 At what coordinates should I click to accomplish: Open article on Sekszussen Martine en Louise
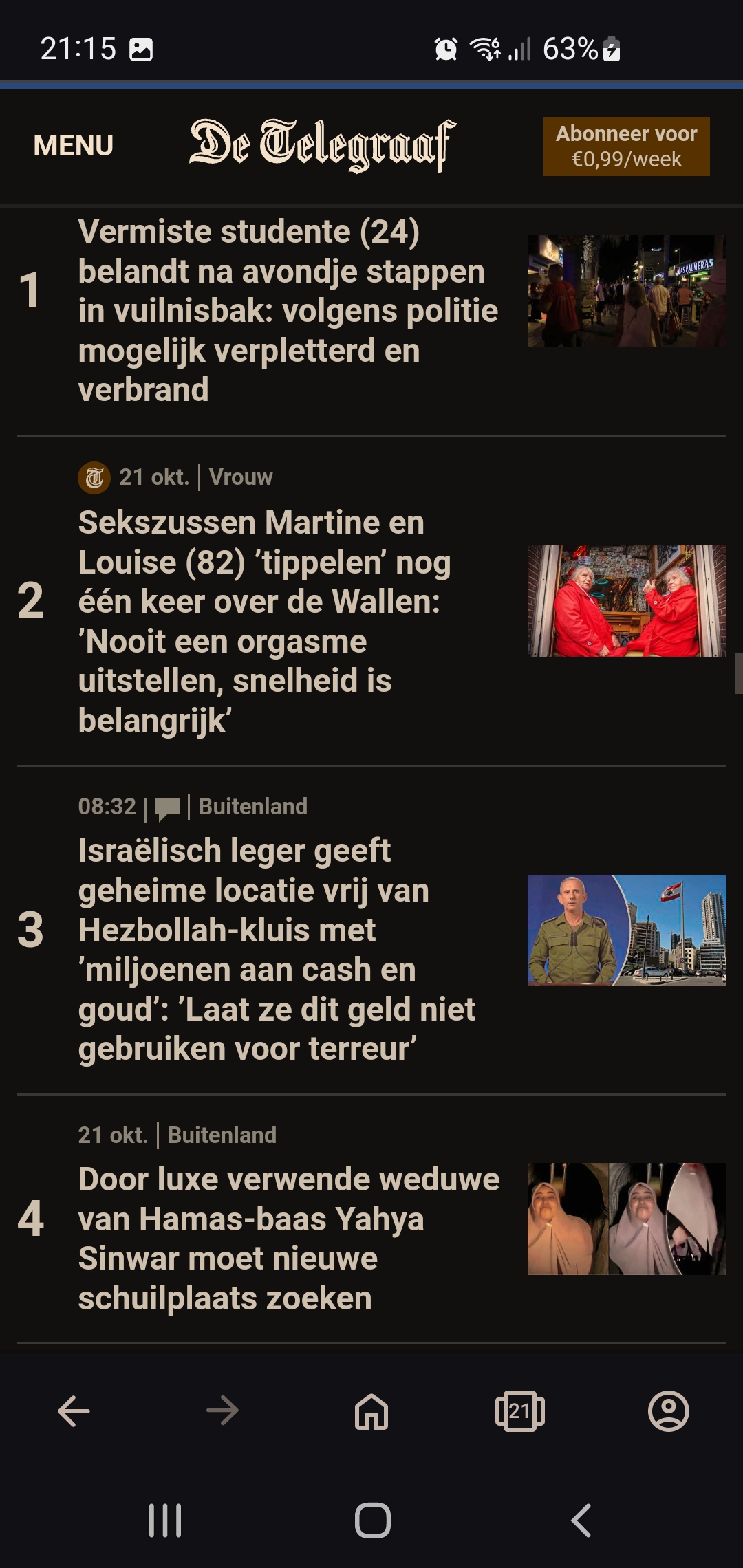tap(265, 621)
